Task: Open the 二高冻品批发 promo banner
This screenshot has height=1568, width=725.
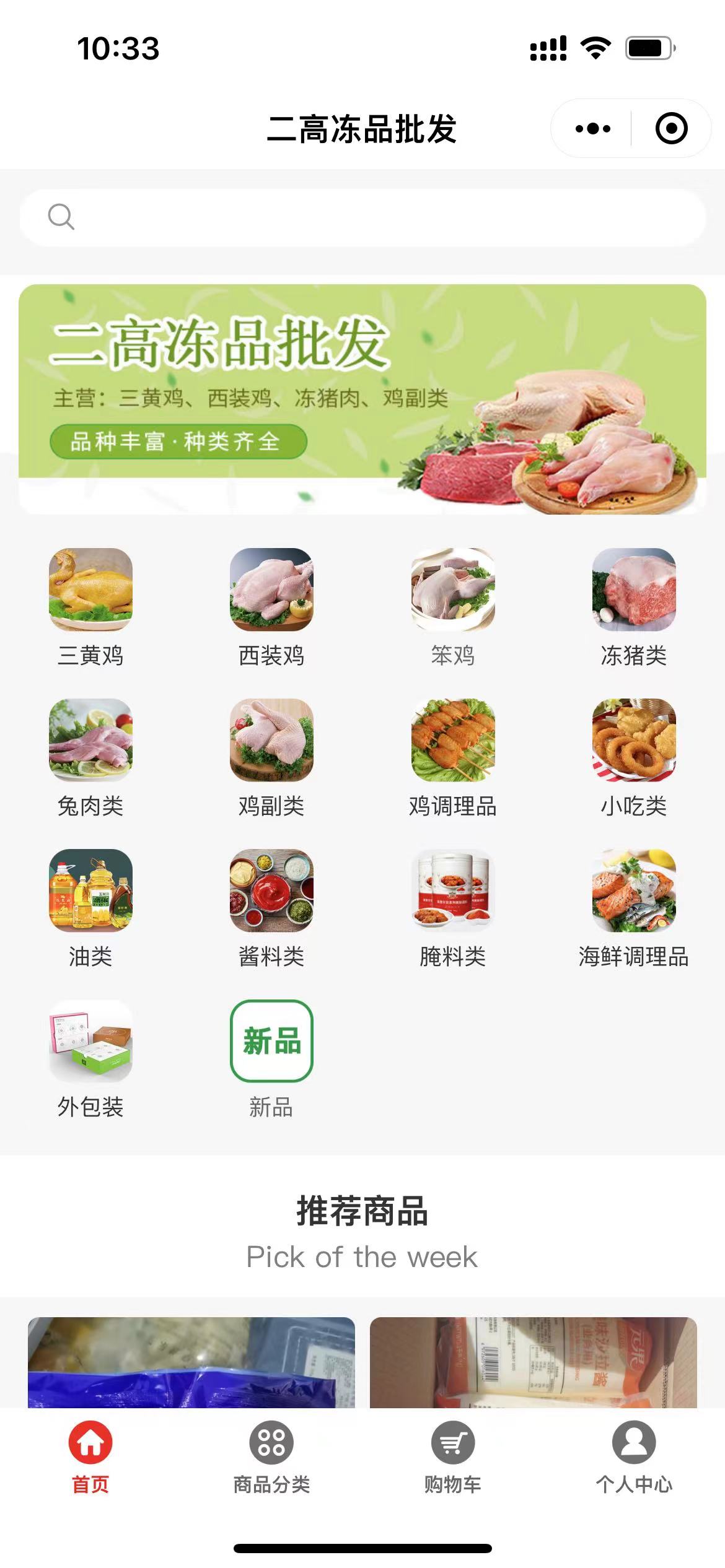Action: point(362,399)
